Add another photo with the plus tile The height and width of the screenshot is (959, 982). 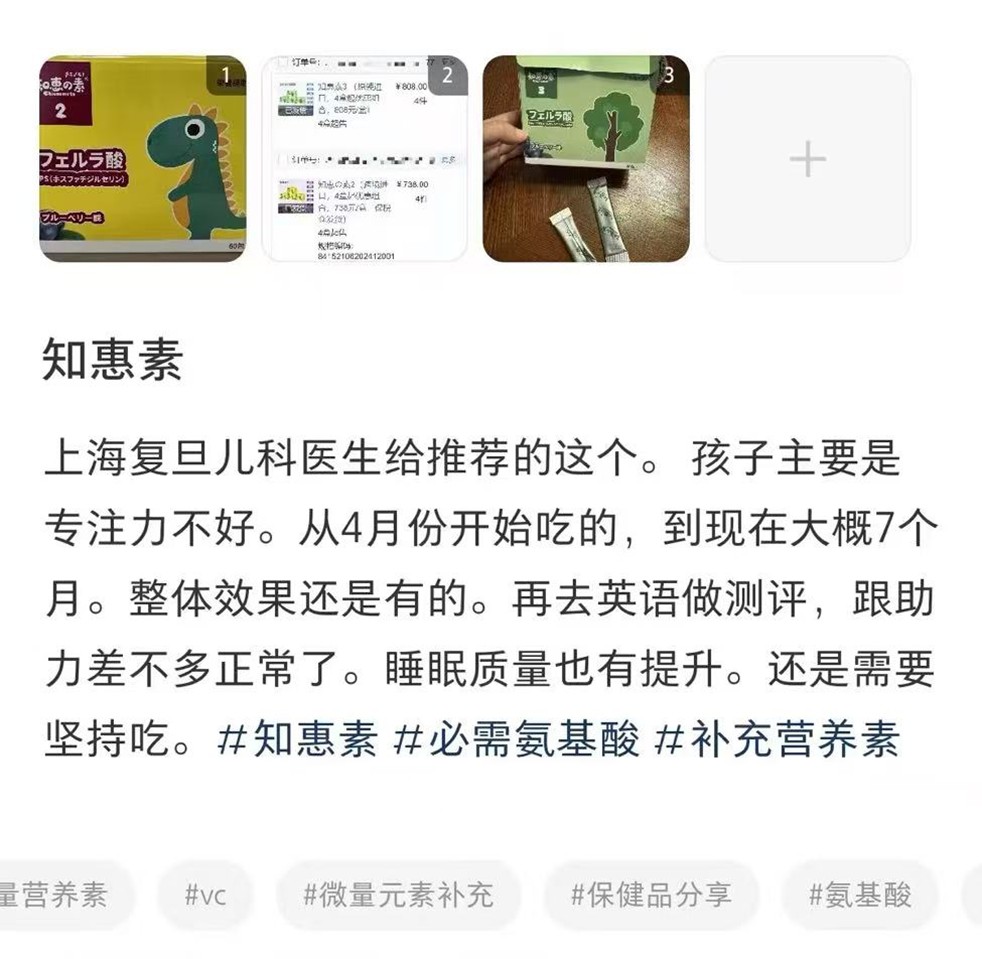(808, 158)
